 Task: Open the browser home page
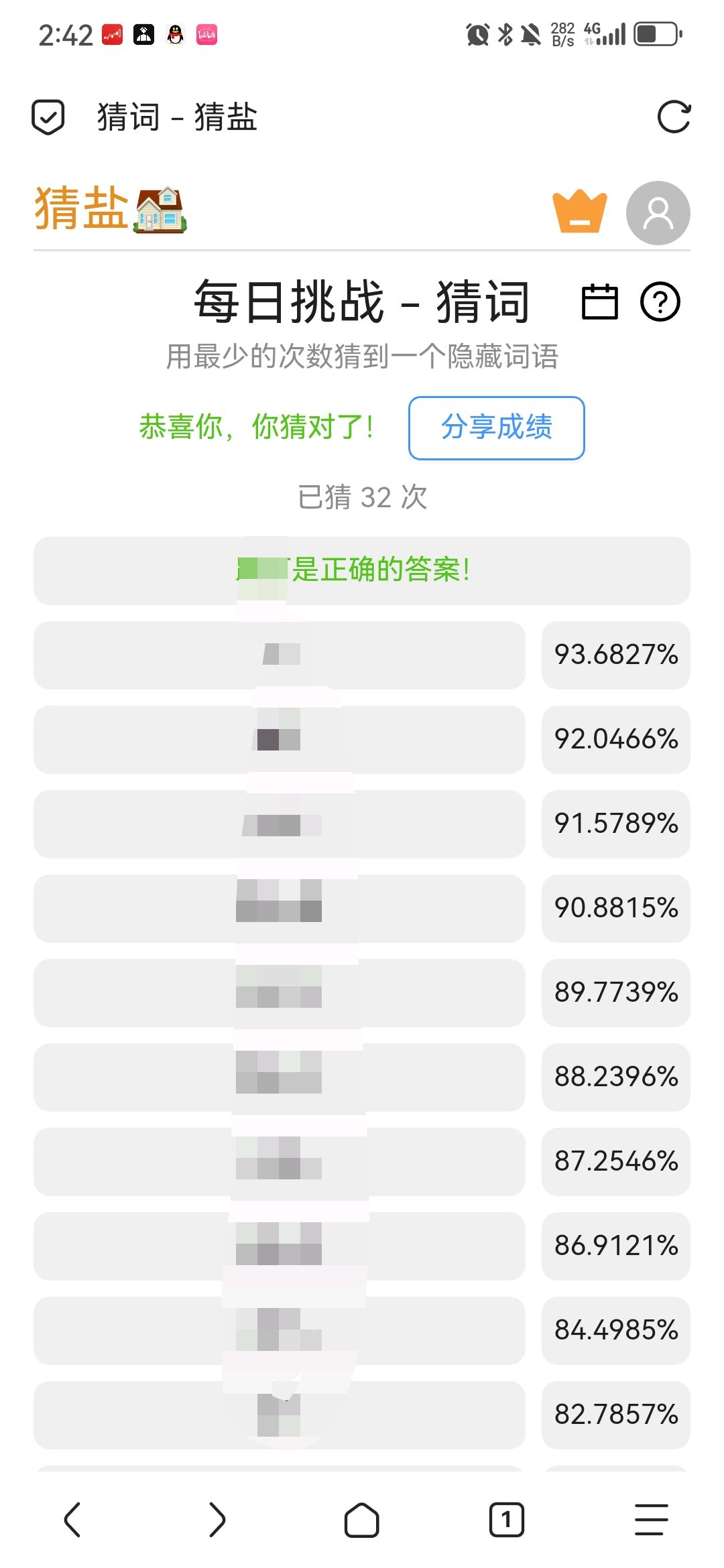point(362,1519)
